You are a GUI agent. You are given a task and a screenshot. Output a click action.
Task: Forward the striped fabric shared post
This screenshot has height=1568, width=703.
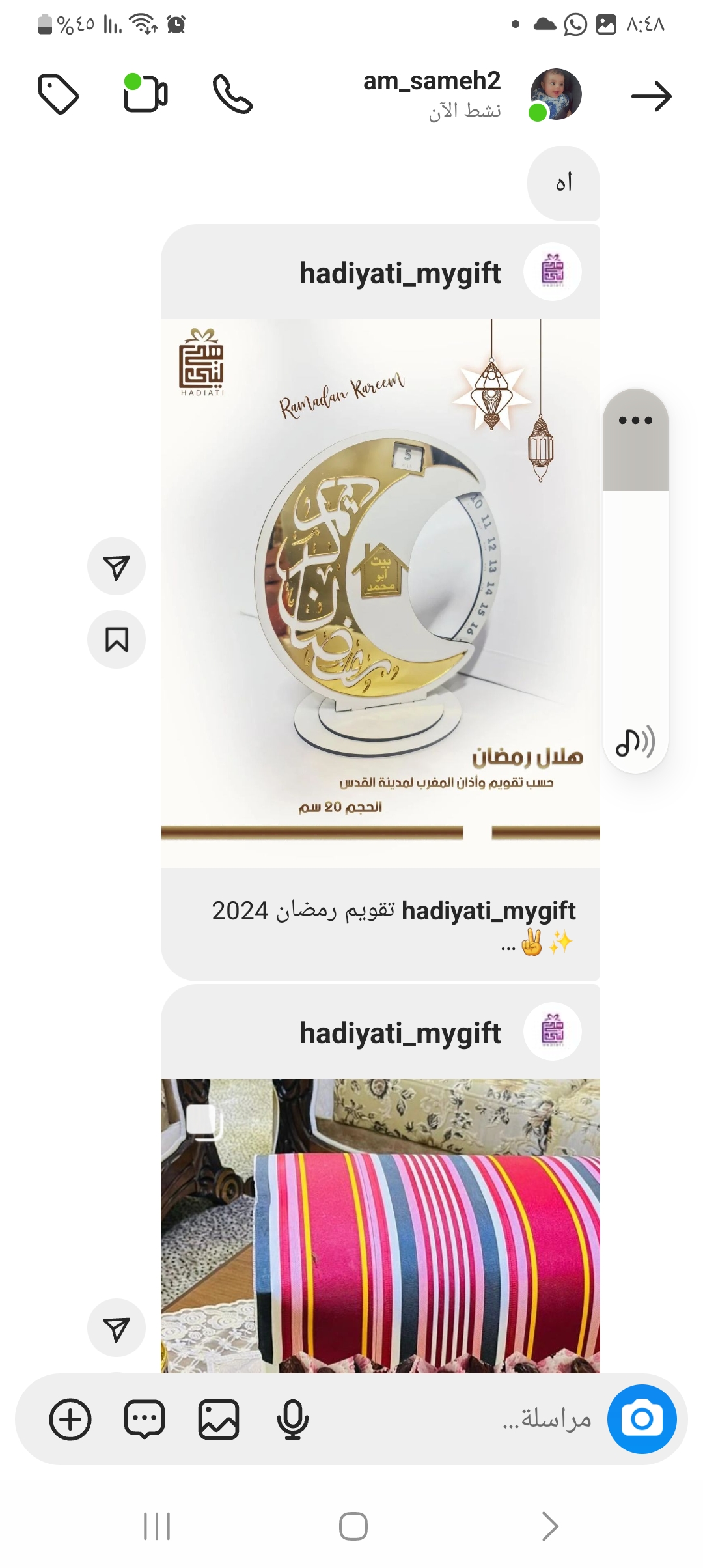117,1328
